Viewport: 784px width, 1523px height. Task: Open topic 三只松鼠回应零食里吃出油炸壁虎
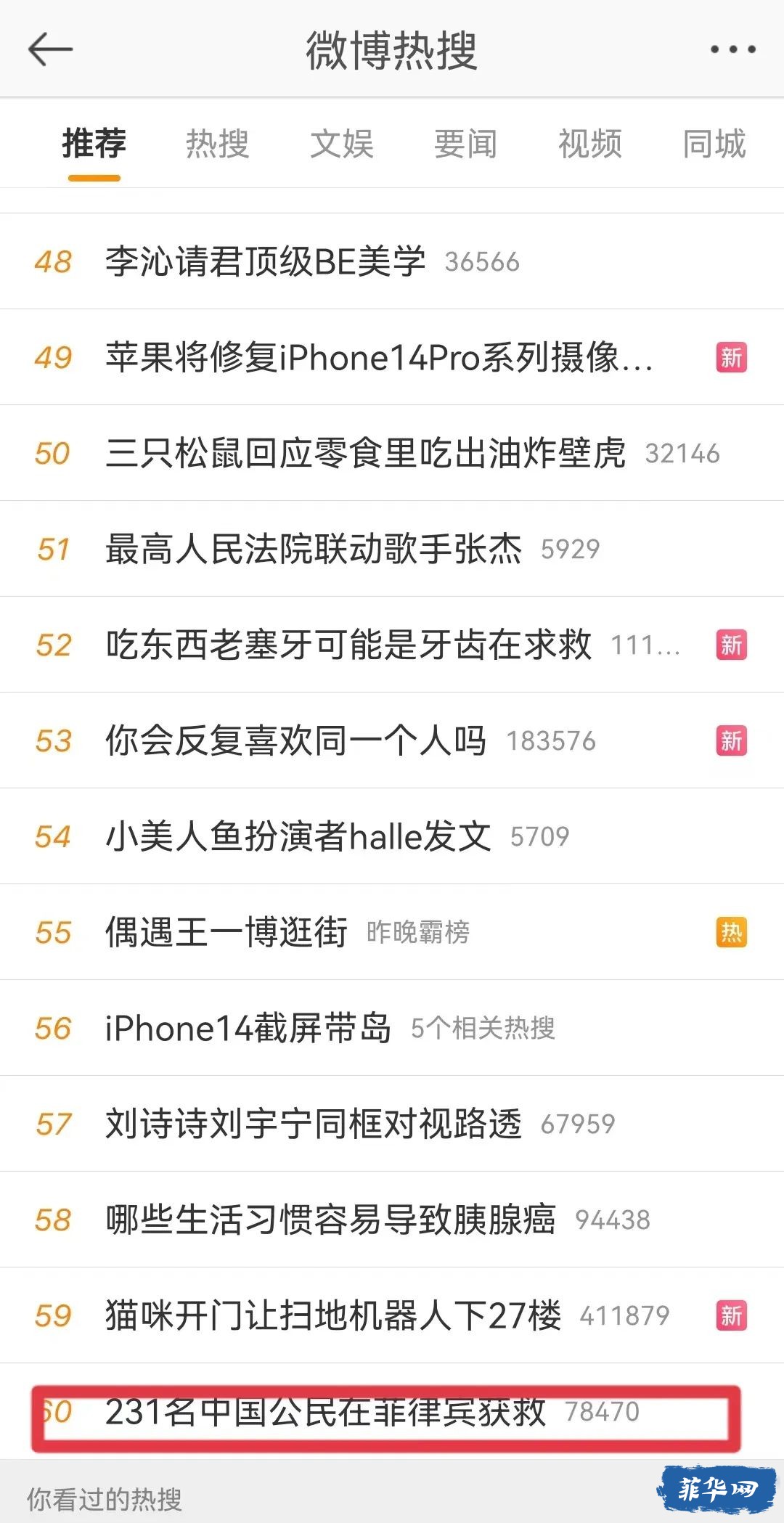365,453
